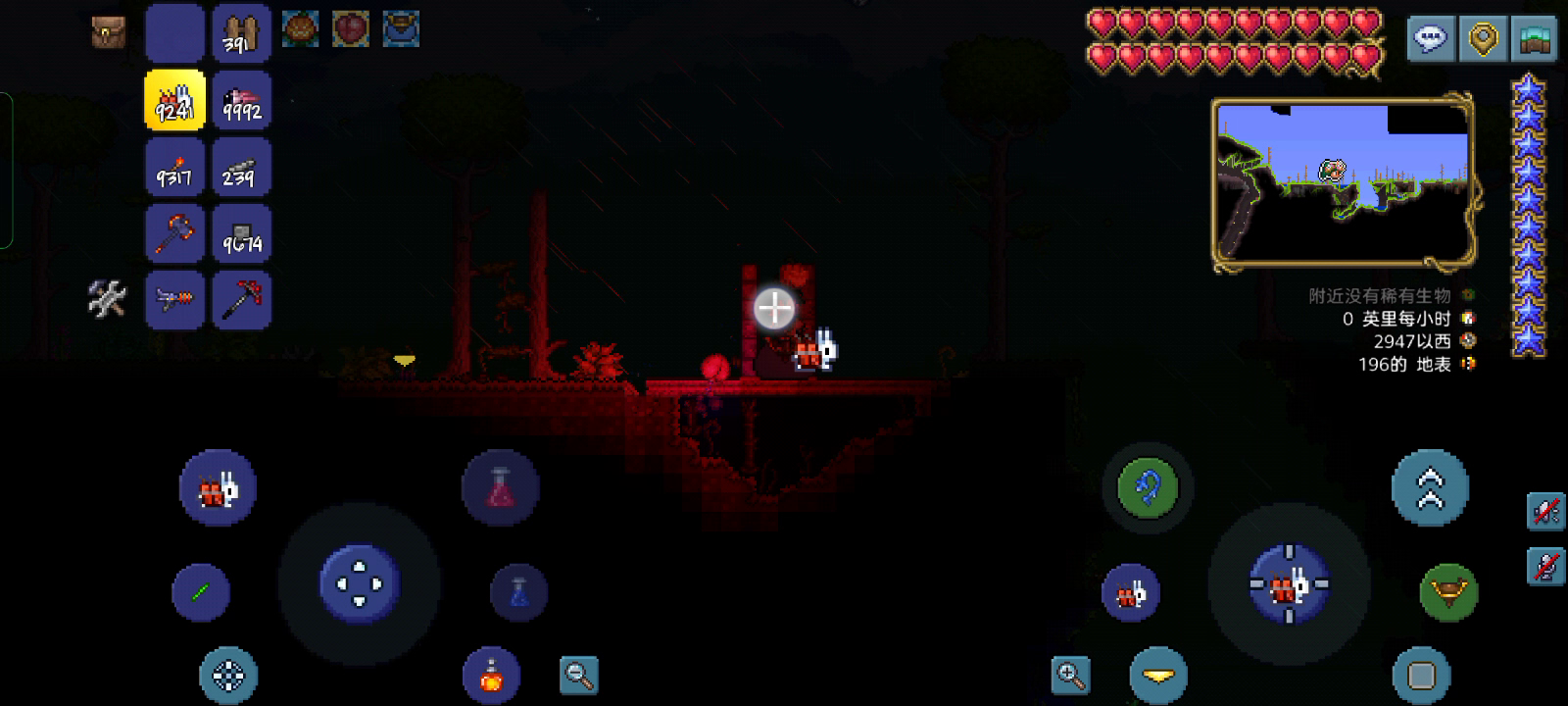The width and height of the screenshot is (1568, 706).
Task: Use the orange buff potion button
Action: [492, 676]
